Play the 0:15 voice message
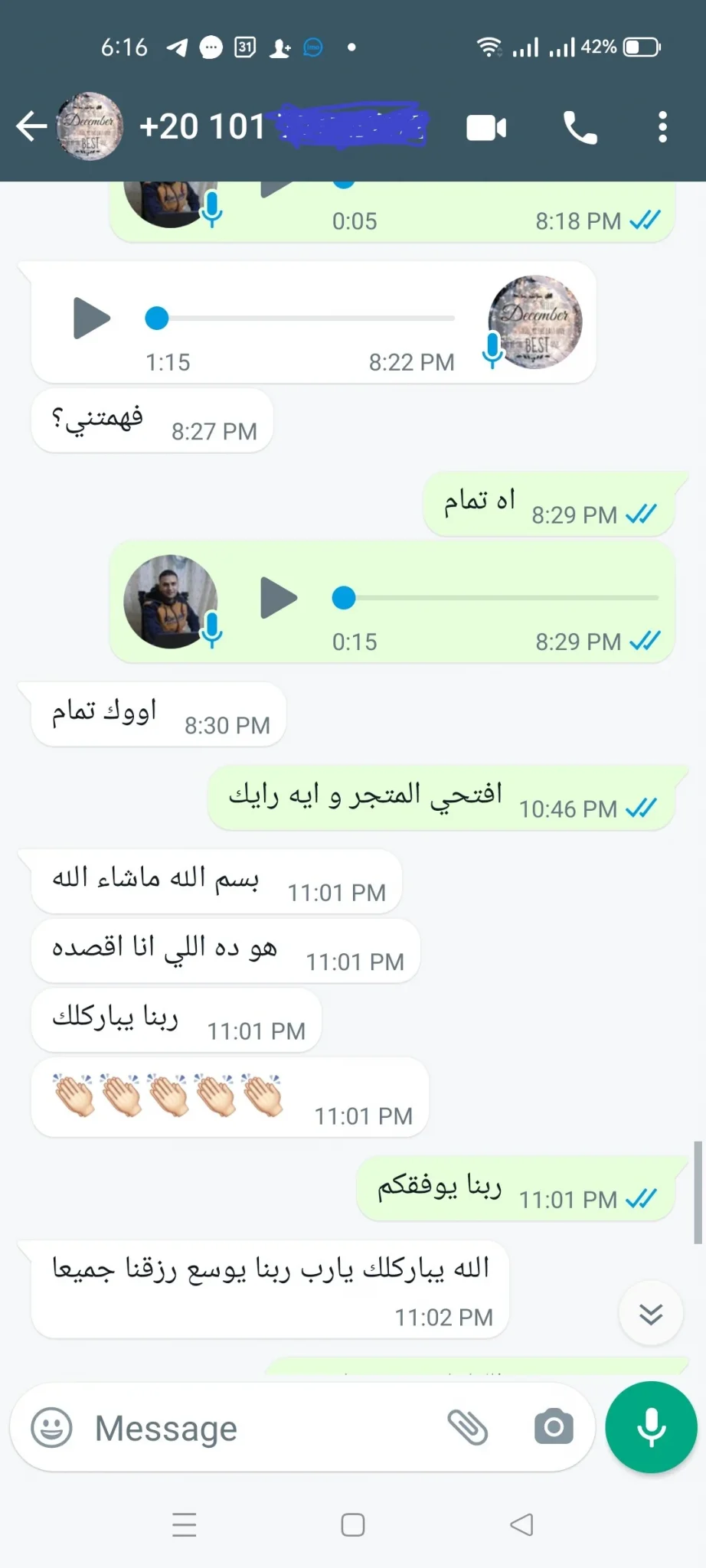The image size is (706, 1568). pos(279,598)
